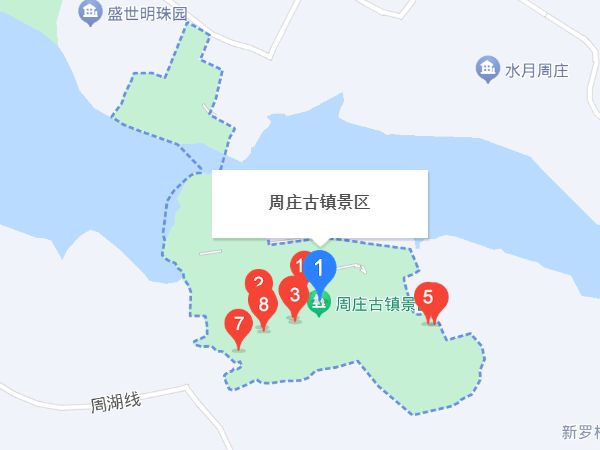Image resolution: width=600 pixels, height=450 pixels.
Task: Tap red map pin number 8
Action: tap(264, 305)
